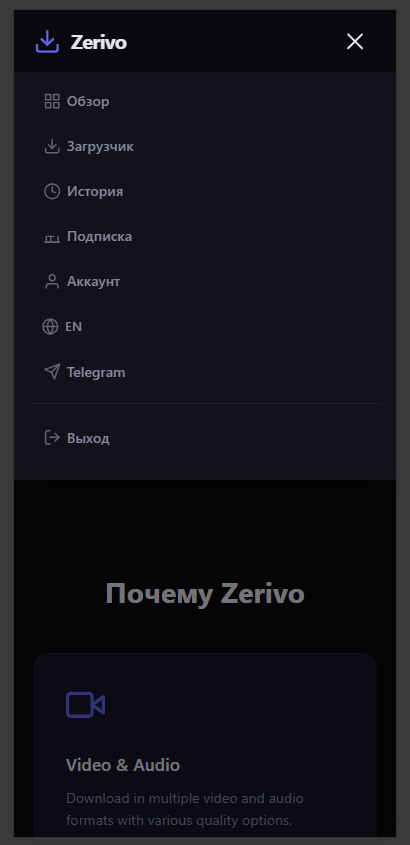Image resolution: width=410 pixels, height=845 pixels.
Task: Select the Подписка menu item
Action: point(205,237)
